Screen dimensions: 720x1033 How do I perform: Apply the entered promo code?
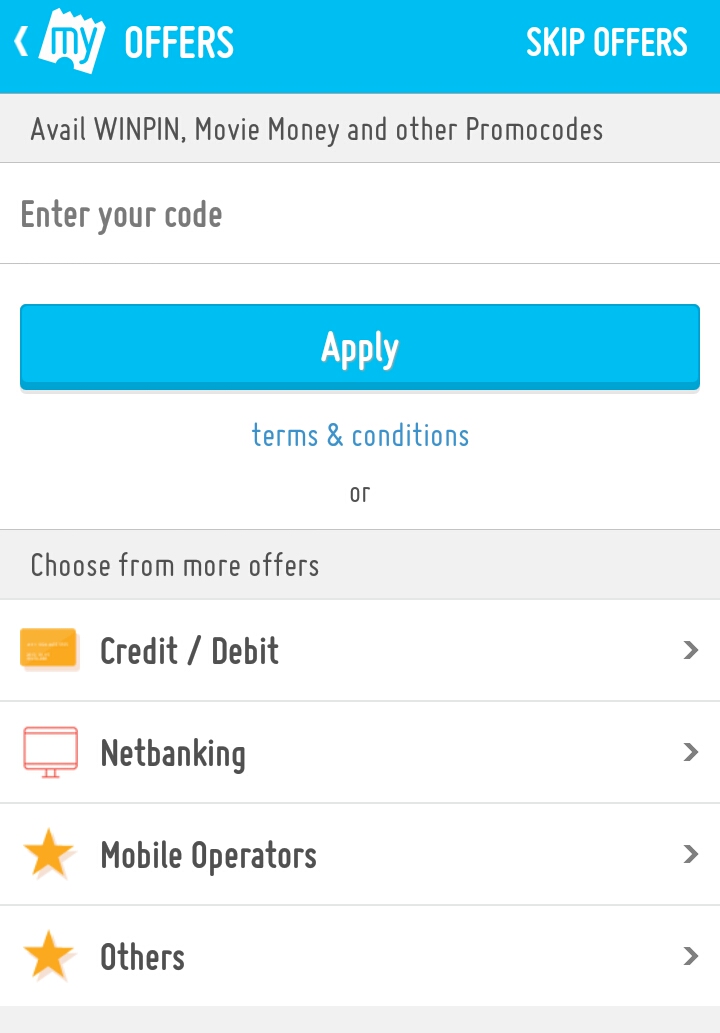coord(360,347)
